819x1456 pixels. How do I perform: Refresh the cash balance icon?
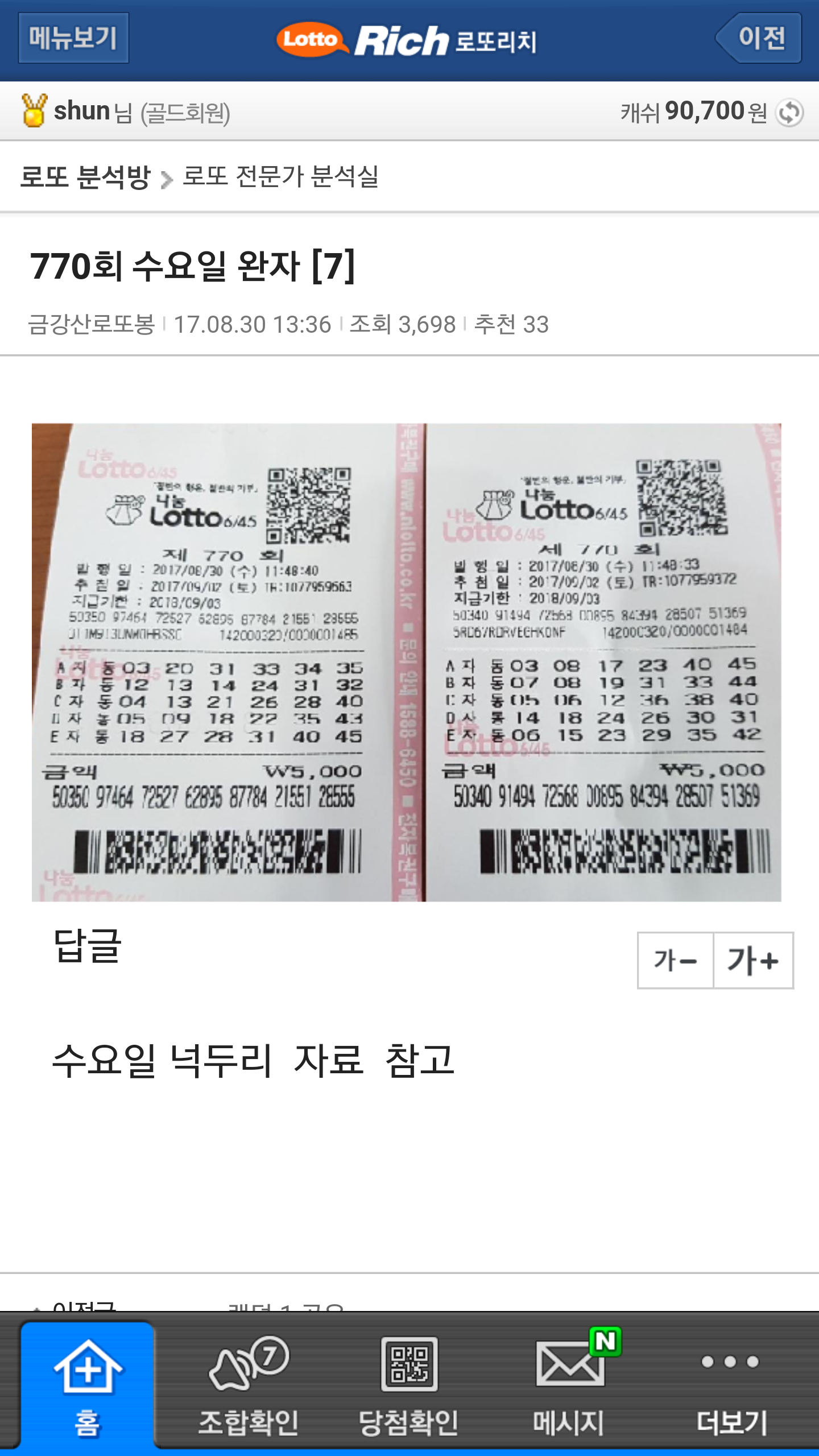[x=789, y=113]
